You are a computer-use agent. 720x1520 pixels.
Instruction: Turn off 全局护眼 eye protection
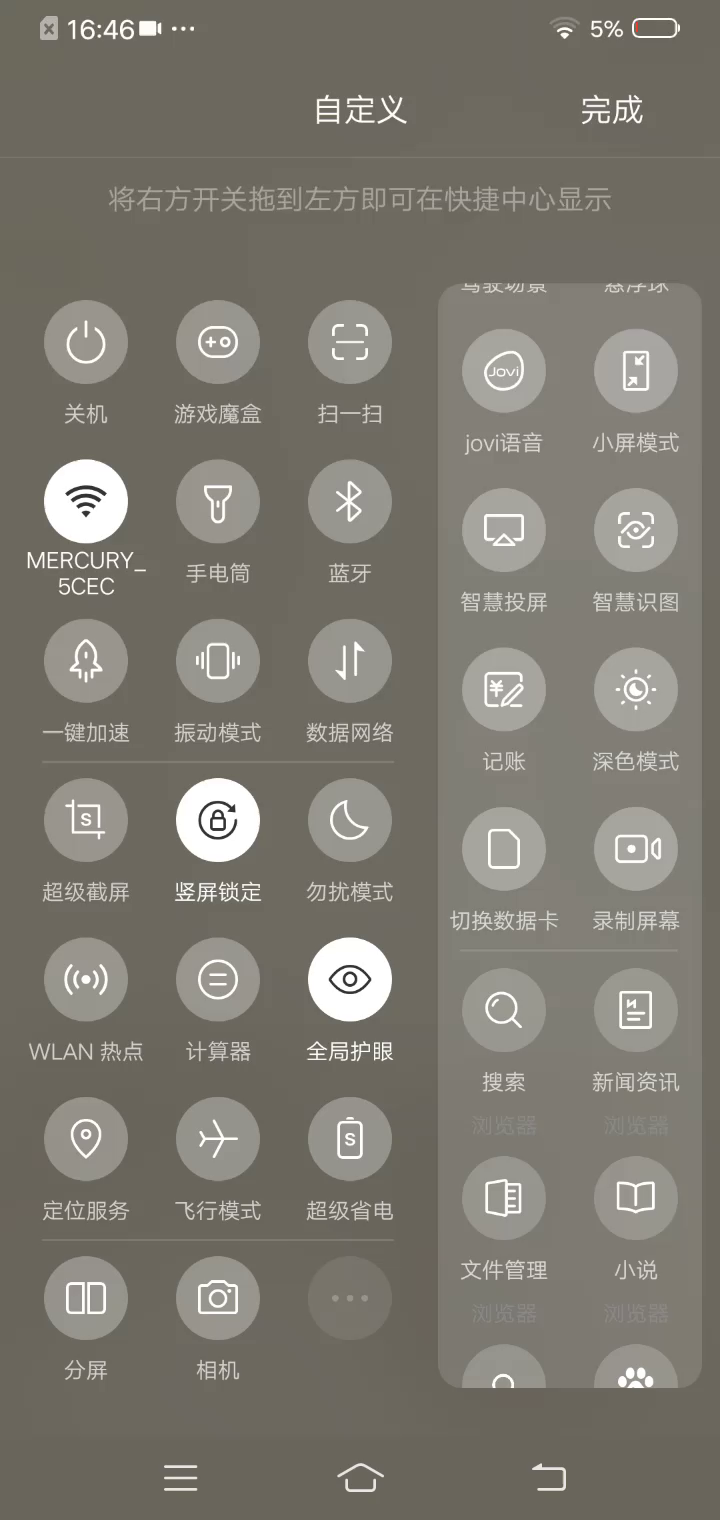[350, 980]
